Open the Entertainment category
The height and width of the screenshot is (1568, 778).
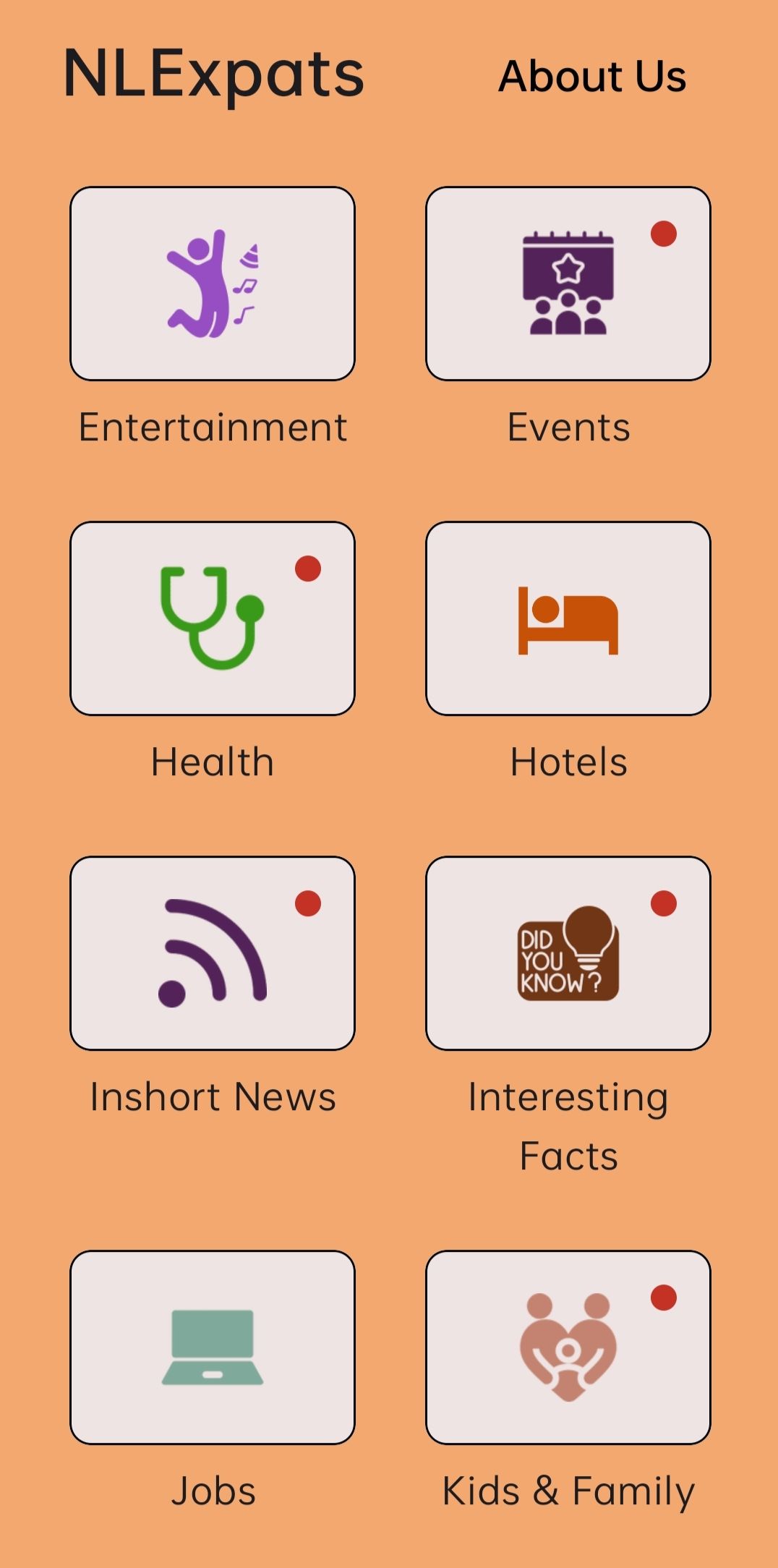pyautogui.click(x=213, y=284)
